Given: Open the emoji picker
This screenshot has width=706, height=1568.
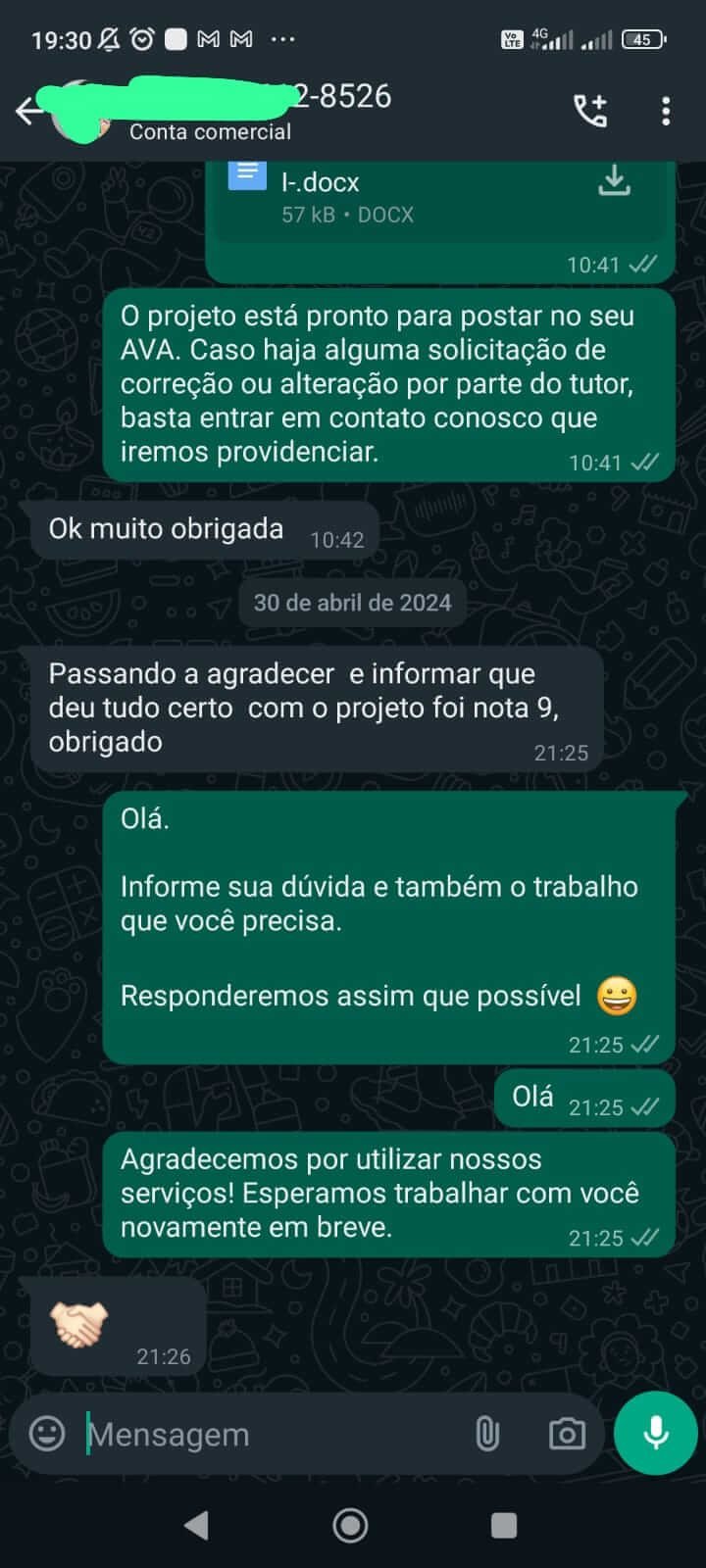Looking at the screenshot, I should (46, 1434).
